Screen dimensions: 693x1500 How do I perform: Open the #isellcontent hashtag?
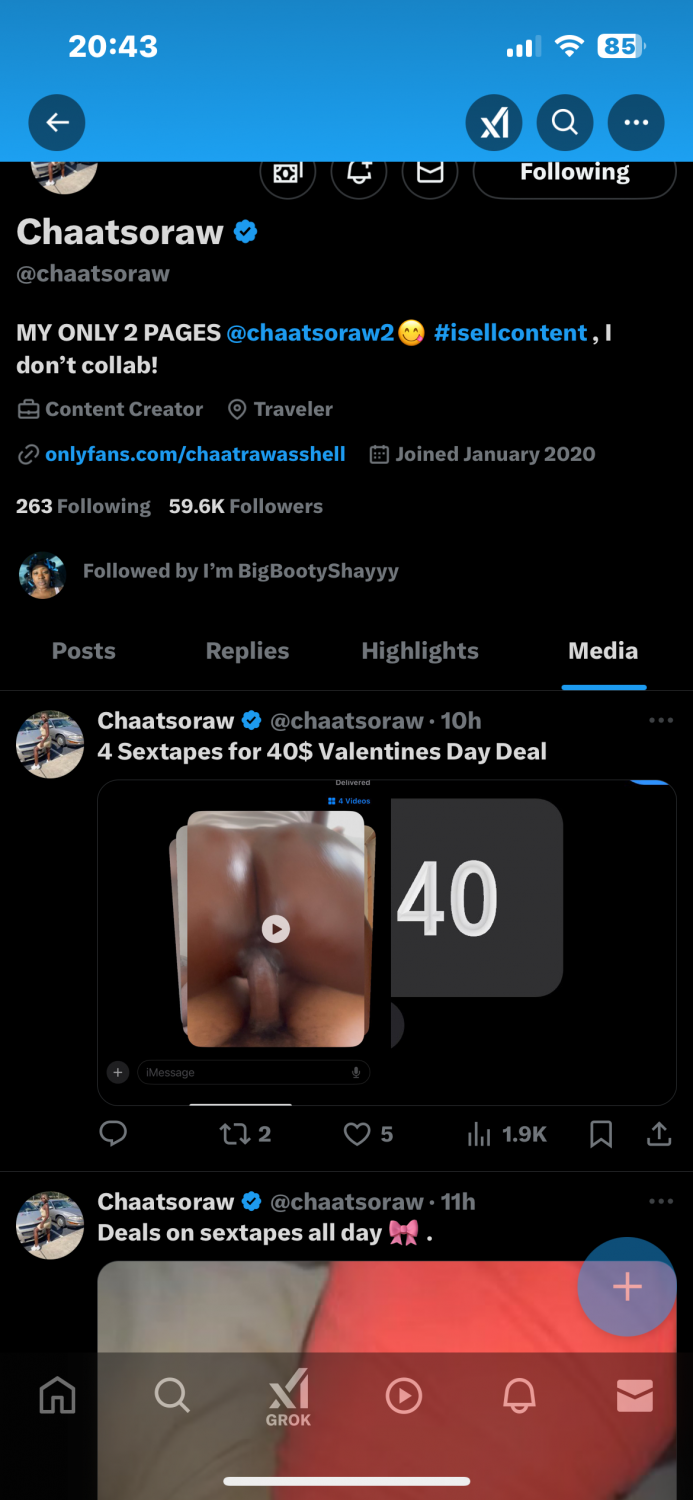pyautogui.click(x=510, y=333)
